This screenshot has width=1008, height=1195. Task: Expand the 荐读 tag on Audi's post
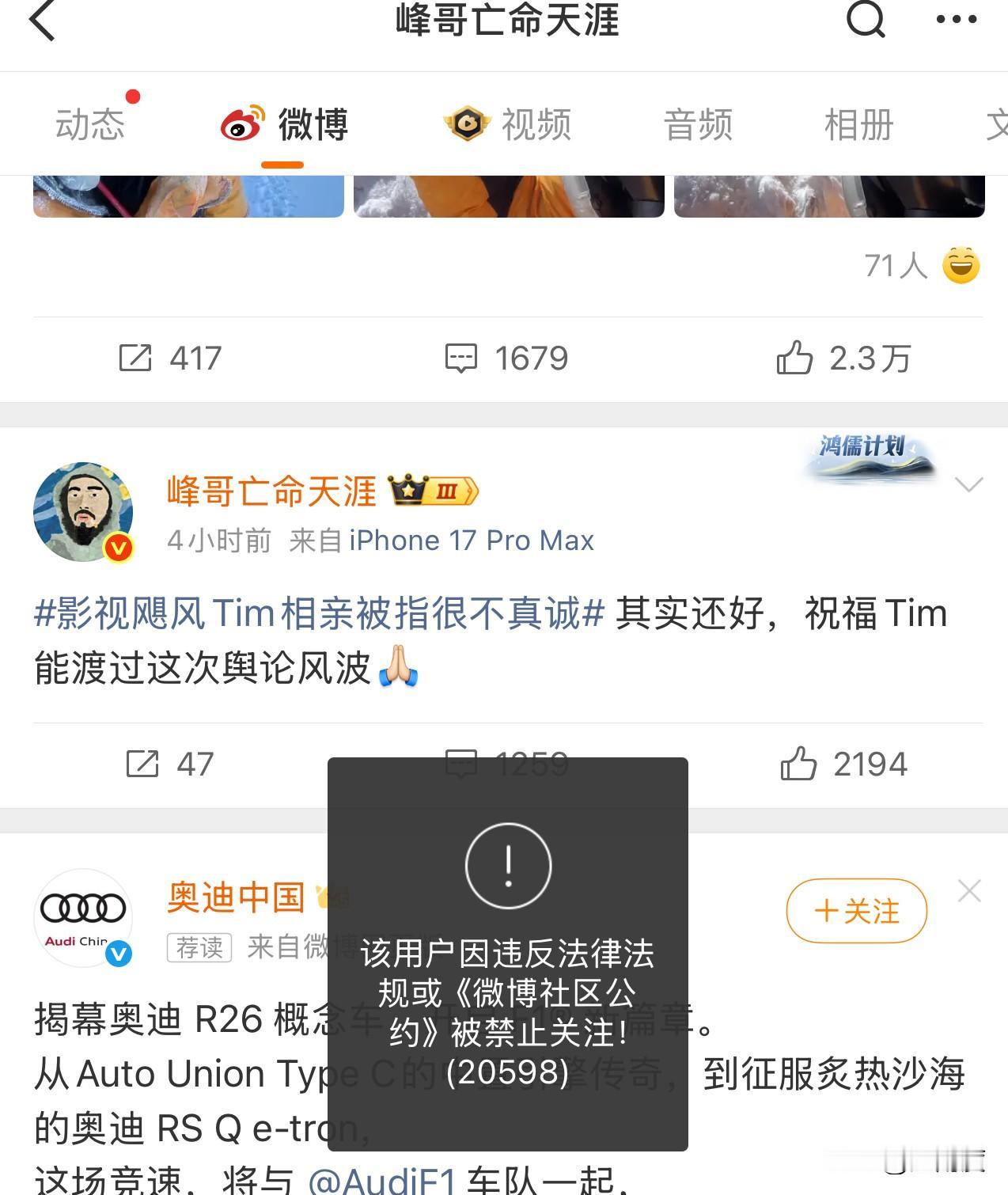[x=200, y=949]
